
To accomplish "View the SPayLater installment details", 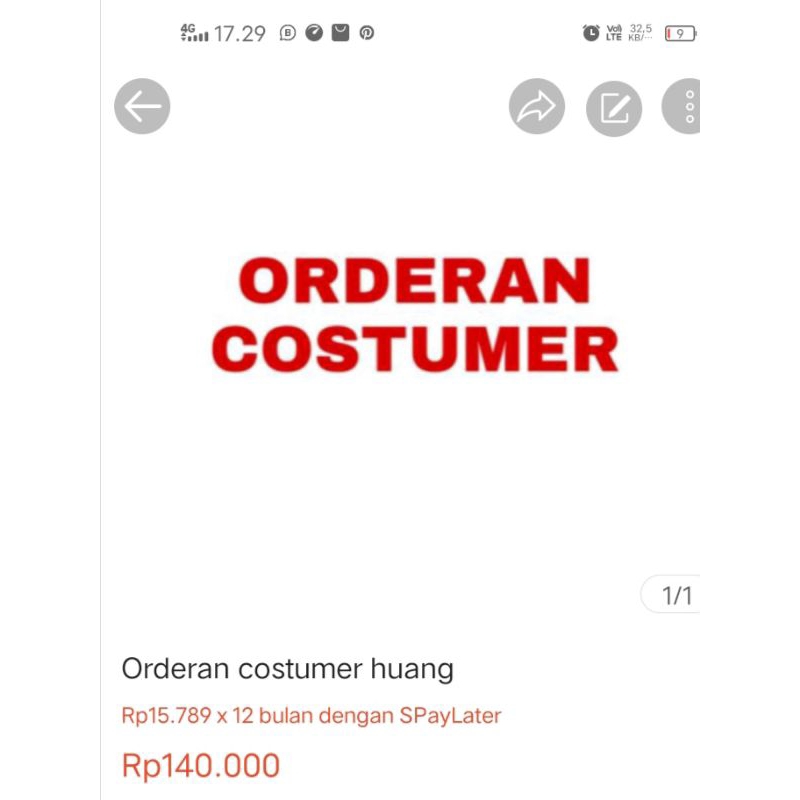I will [311, 716].
